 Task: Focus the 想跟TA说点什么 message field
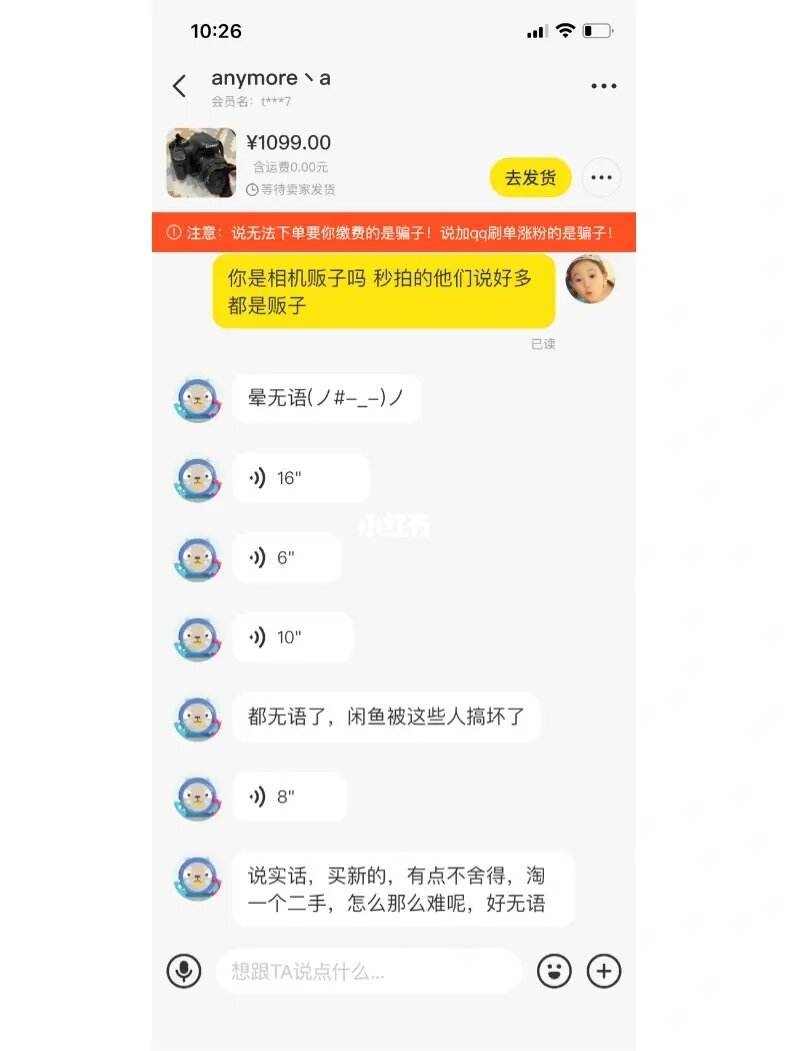pyautogui.click(x=368, y=971)
